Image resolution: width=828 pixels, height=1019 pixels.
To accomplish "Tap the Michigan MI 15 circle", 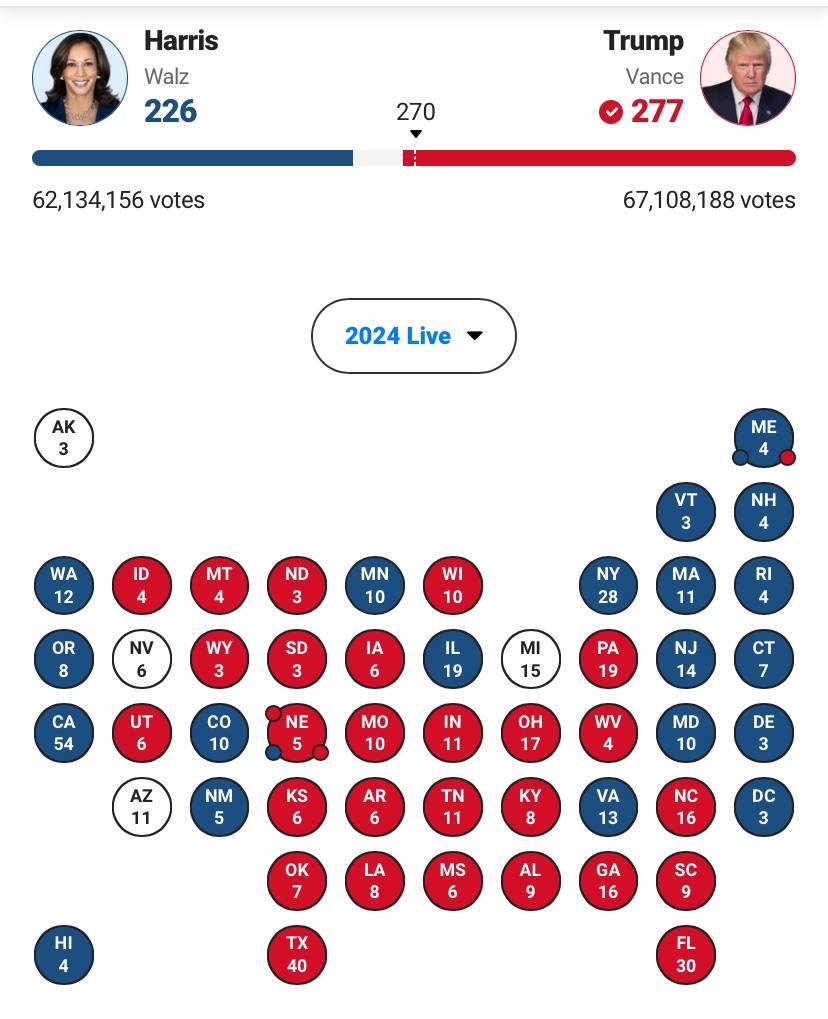I will pyautogui.click(x=530, y=660).
